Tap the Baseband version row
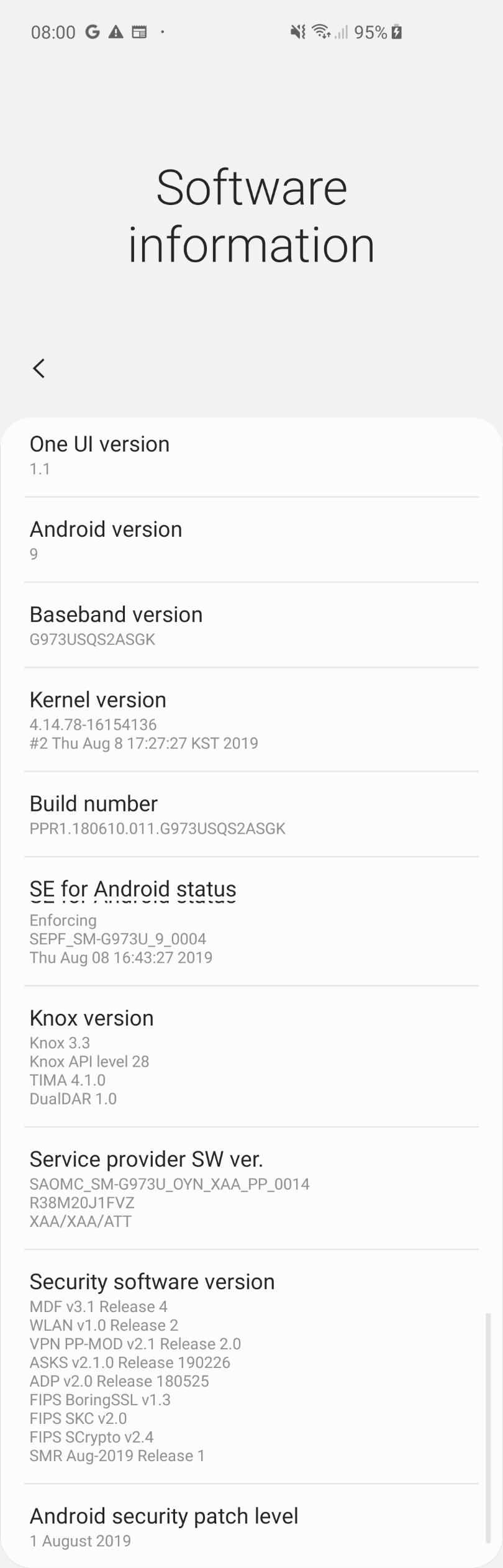This screenshot has width=503, height=1568. point(251,625)
